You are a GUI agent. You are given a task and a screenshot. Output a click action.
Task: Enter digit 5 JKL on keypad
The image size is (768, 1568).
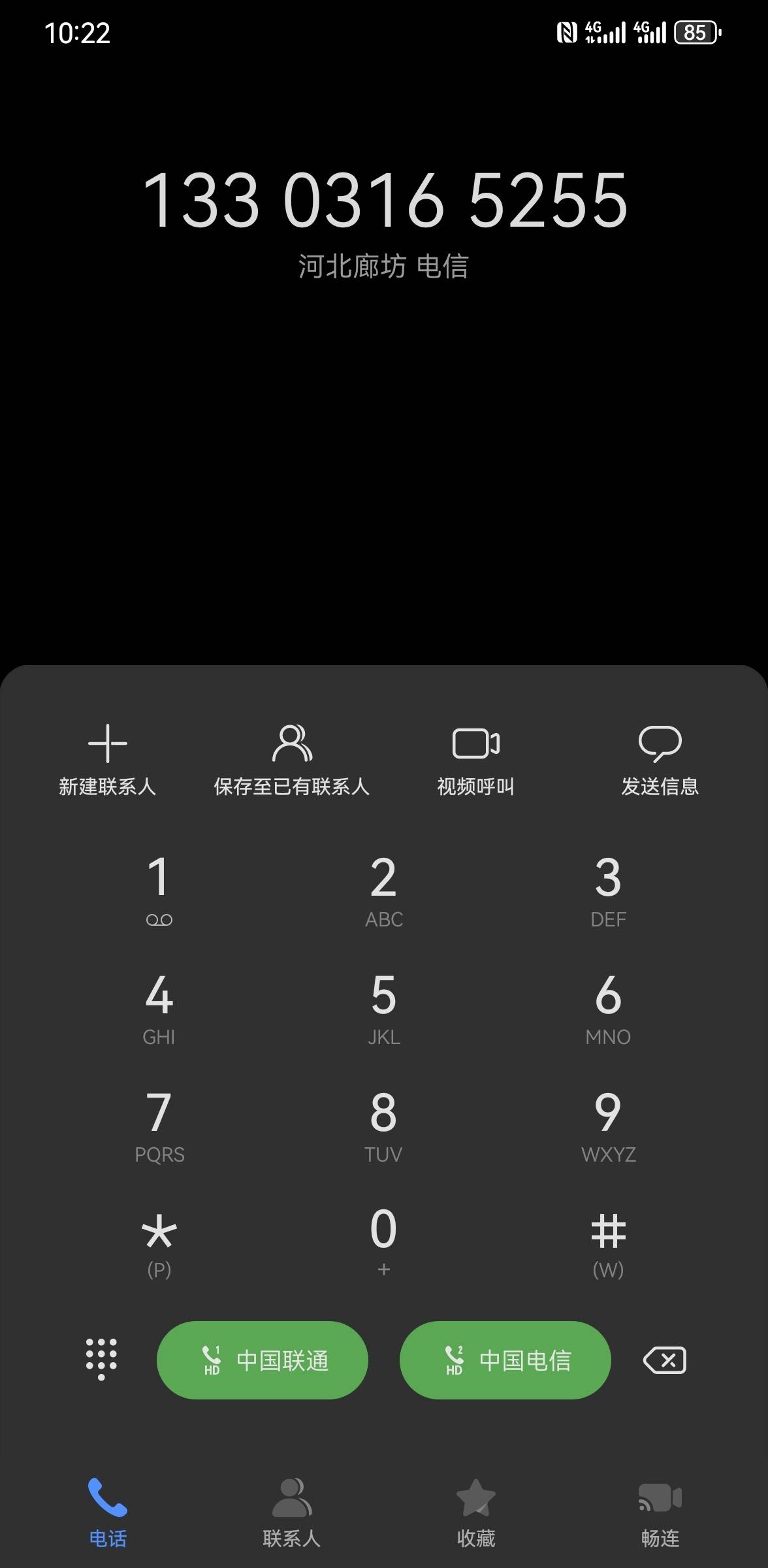pyautogui.click(x=383, y=1007)
